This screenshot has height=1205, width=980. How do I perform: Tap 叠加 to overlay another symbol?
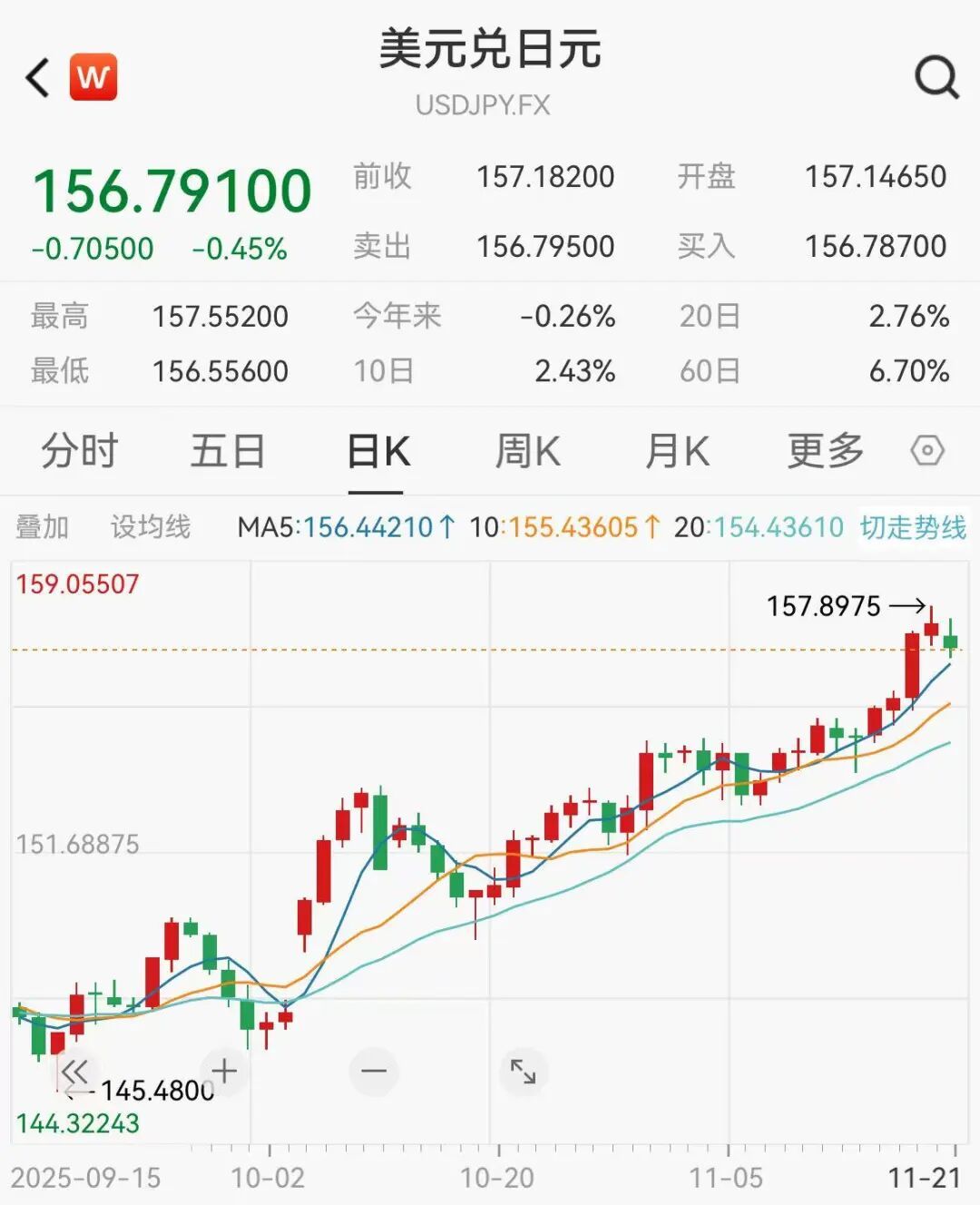[x=43, y=527]
